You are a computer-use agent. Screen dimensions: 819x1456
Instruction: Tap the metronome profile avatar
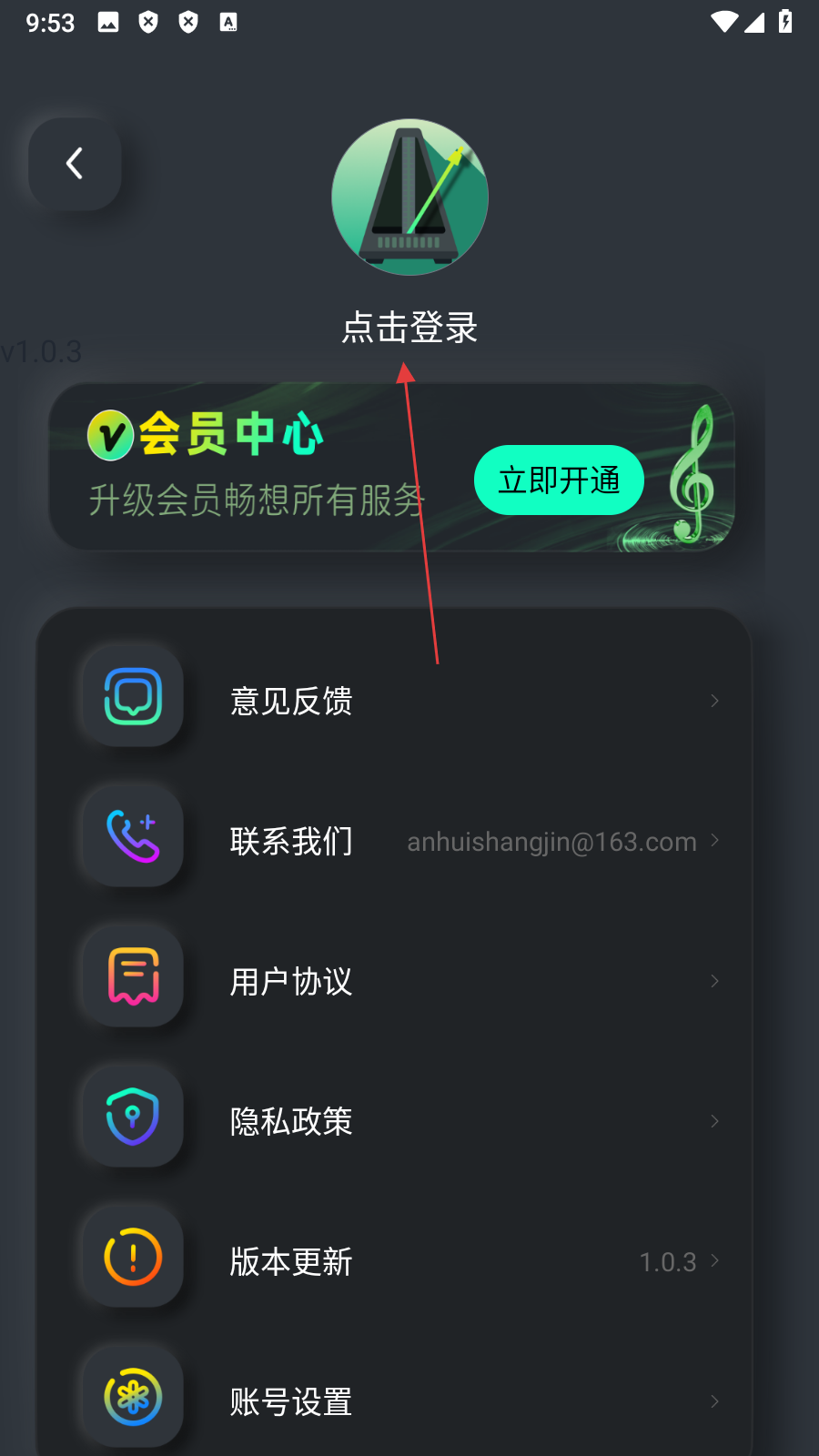tap(409, 197)
